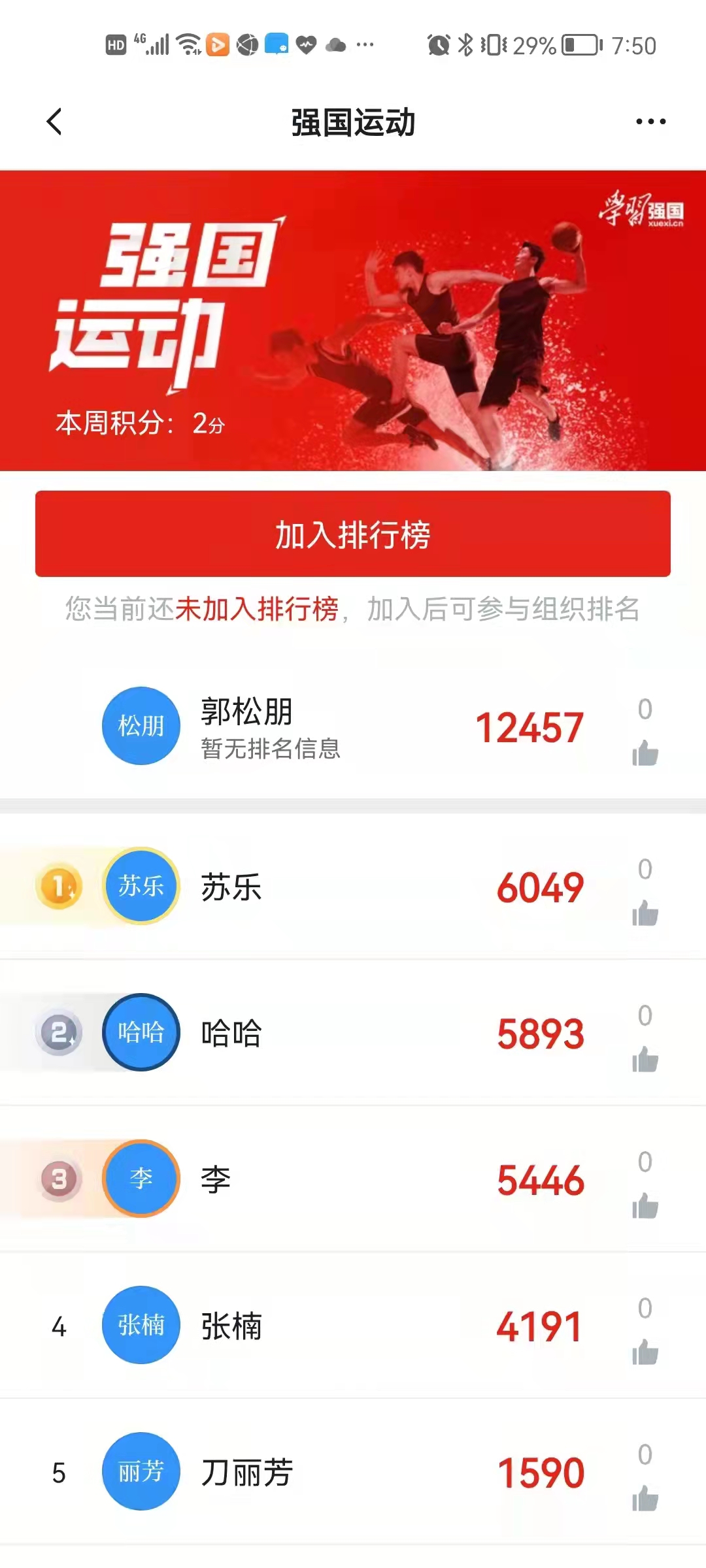Like 郭松朋's score of 12457
The height and width of the screenshot is (1568, 706).
[x=645, y=753]
